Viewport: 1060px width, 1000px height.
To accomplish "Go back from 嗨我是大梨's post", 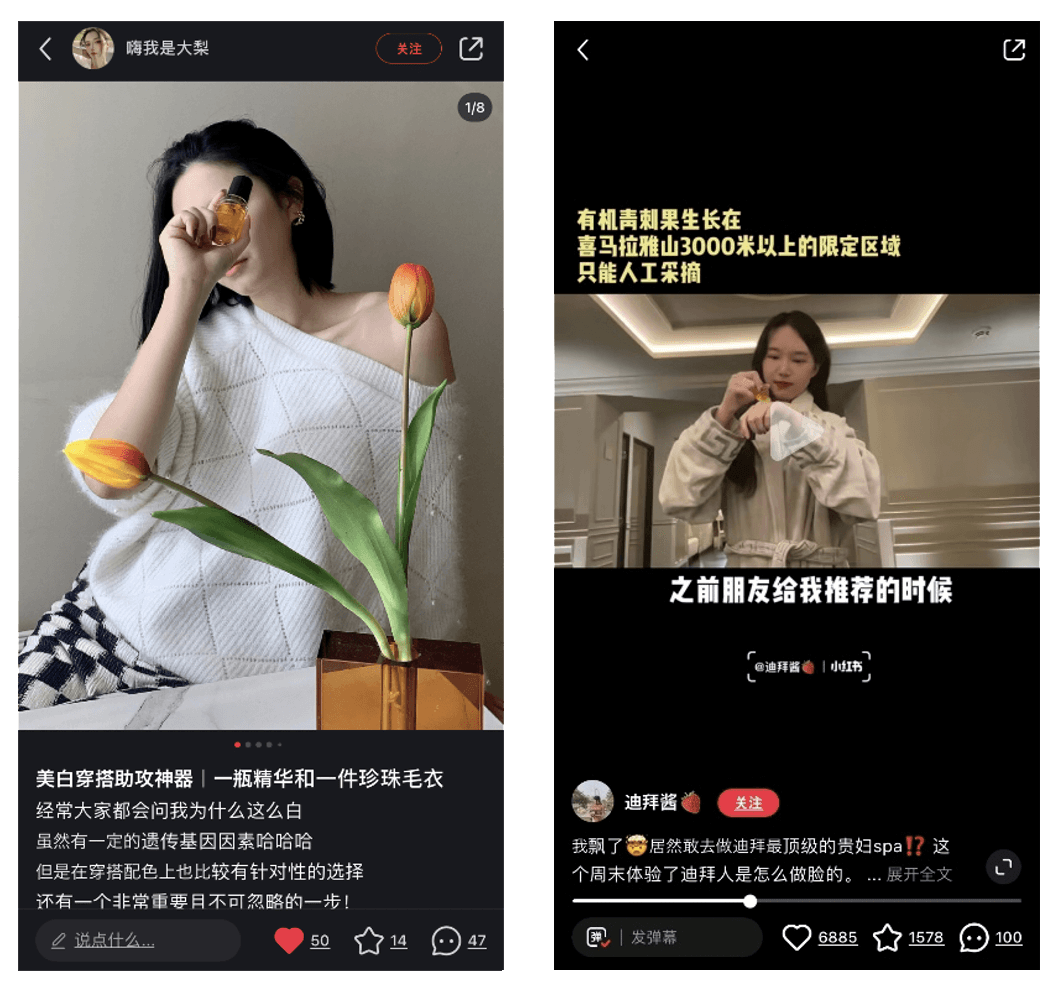I will (x=45, y=49).
